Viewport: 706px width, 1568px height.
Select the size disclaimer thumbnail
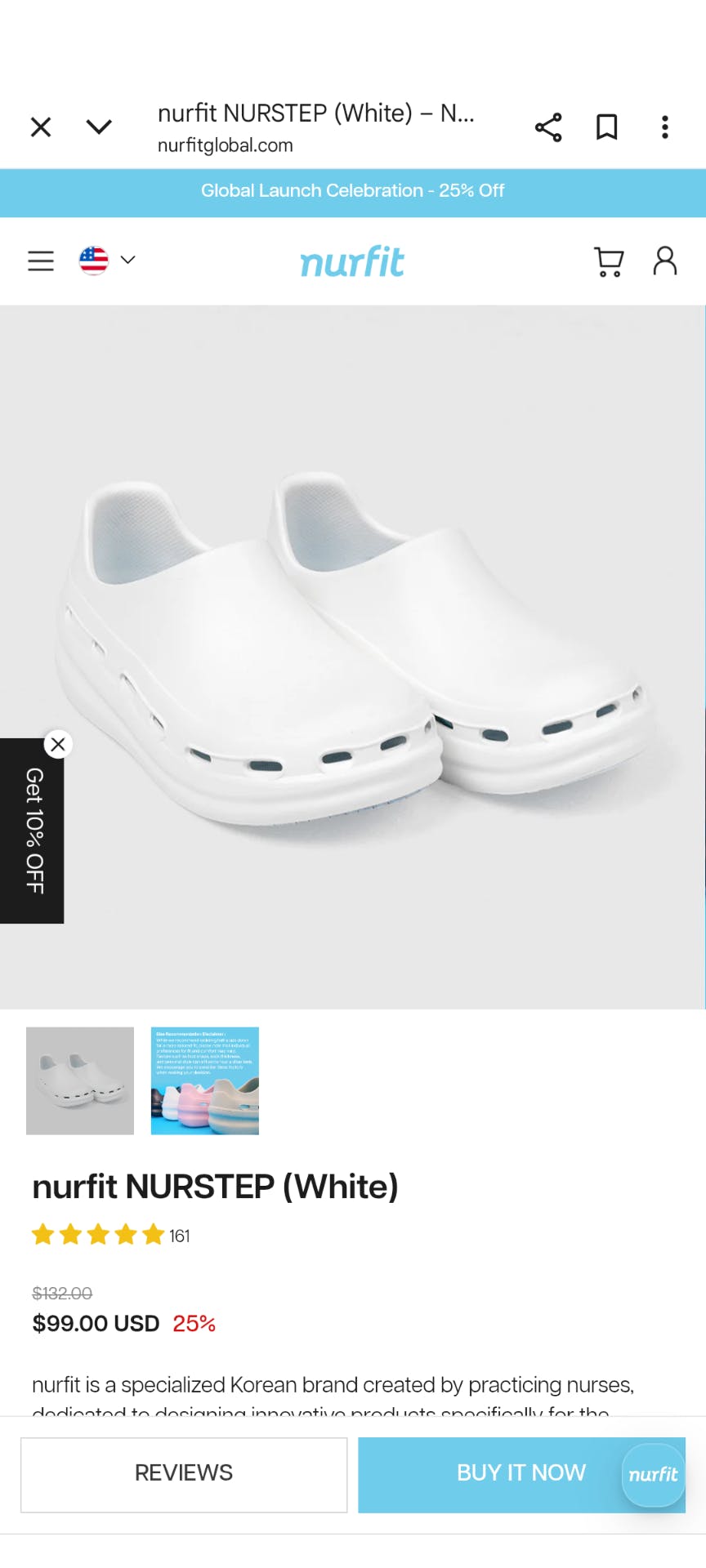pyautogui.click(x=205, y=1080)
